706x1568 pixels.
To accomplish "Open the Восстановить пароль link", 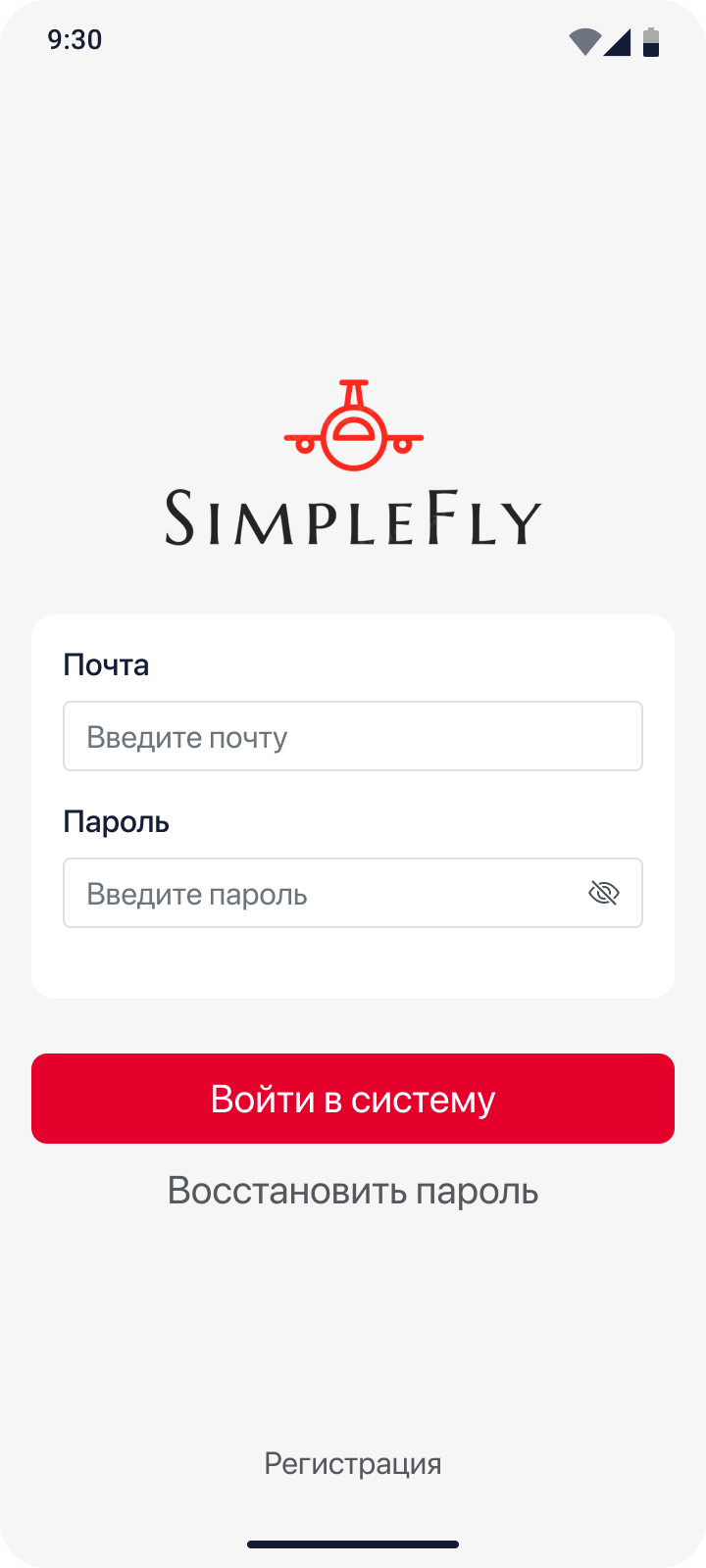I will point(353,1192).
